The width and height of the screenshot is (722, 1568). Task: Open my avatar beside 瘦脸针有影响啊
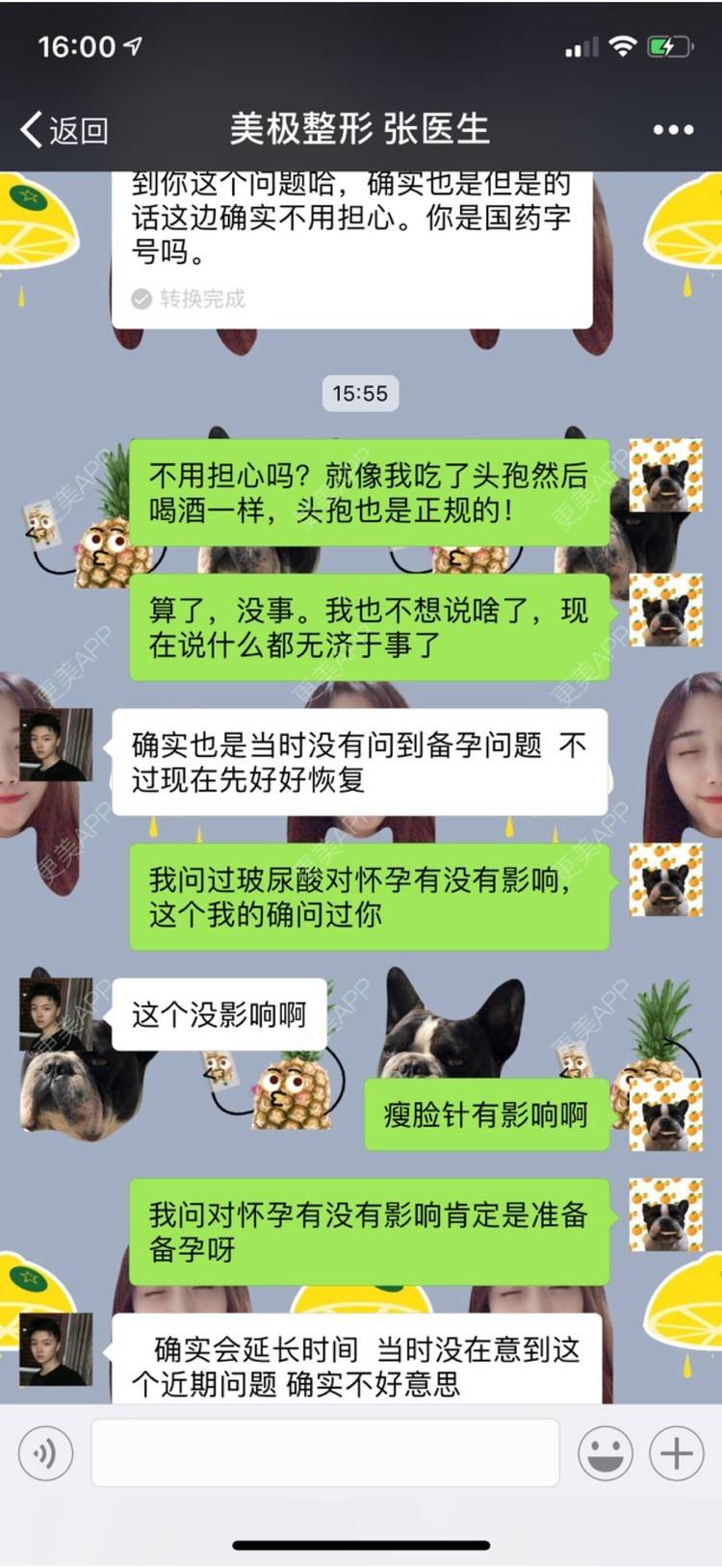[x=665, y=1114]
